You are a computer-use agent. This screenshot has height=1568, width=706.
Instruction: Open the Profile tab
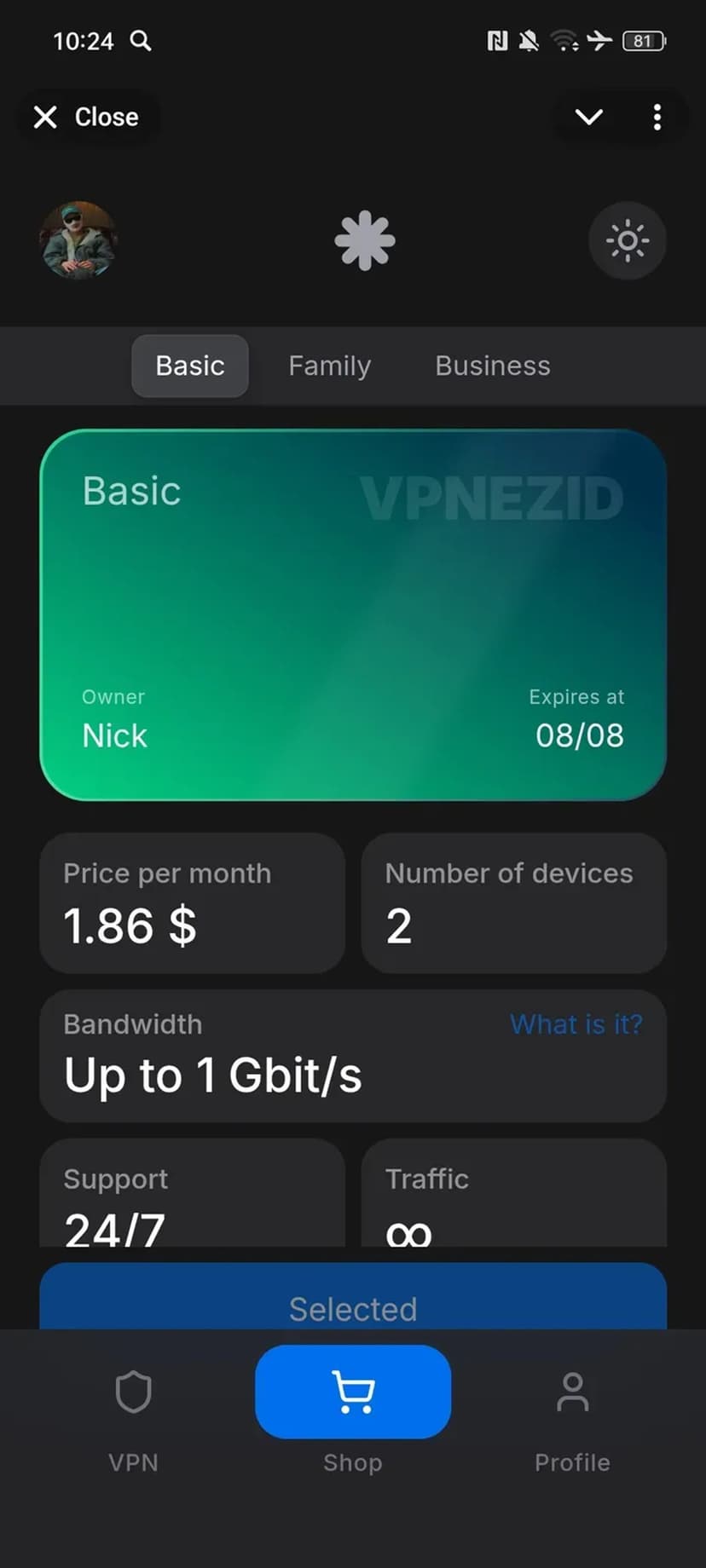pos(572,1415)
